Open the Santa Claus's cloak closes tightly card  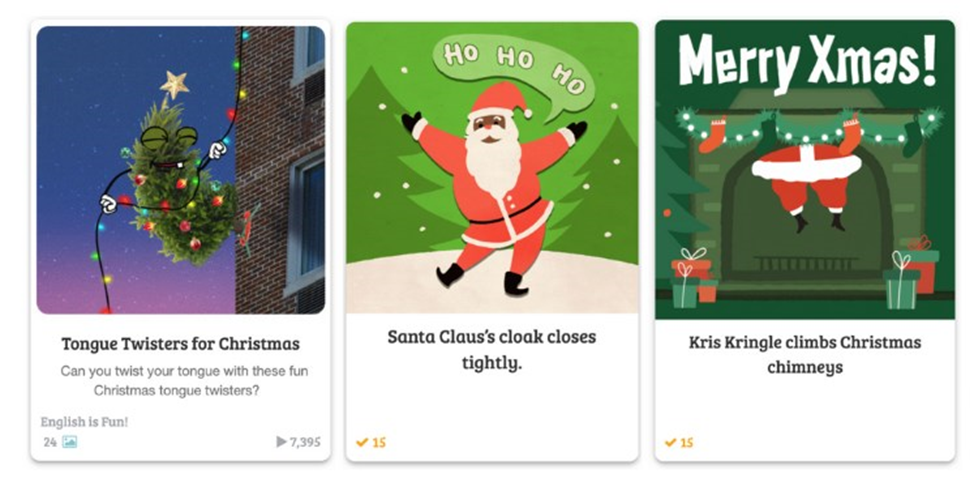(x=491, y=349)
